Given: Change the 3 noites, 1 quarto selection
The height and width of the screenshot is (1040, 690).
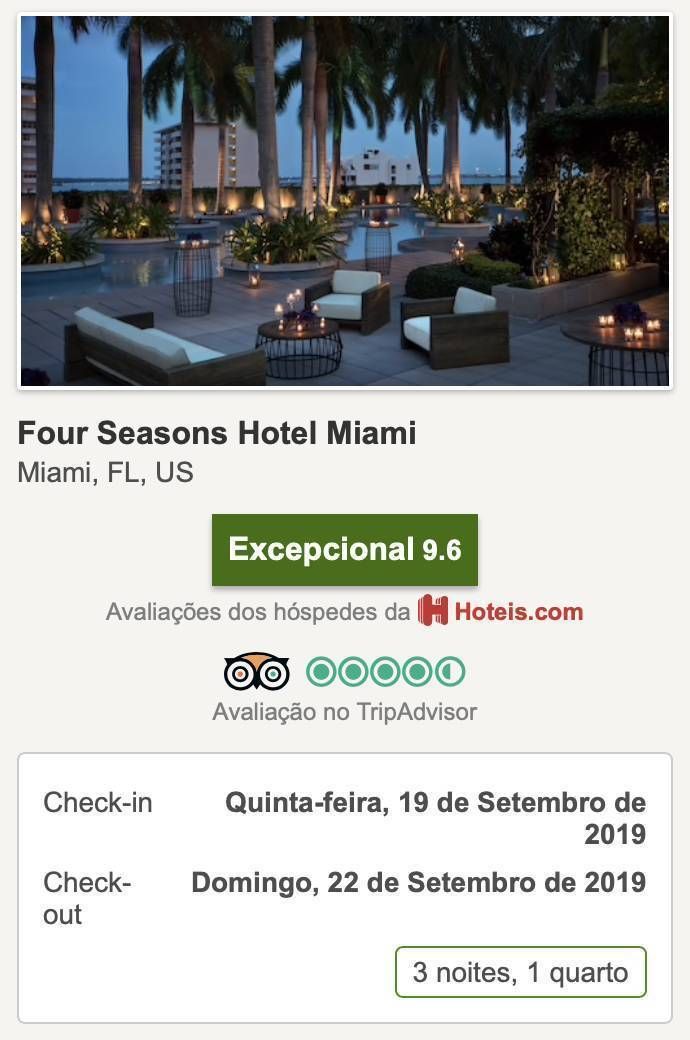Looking at the screenshot, I should click(x=520, y=972).
